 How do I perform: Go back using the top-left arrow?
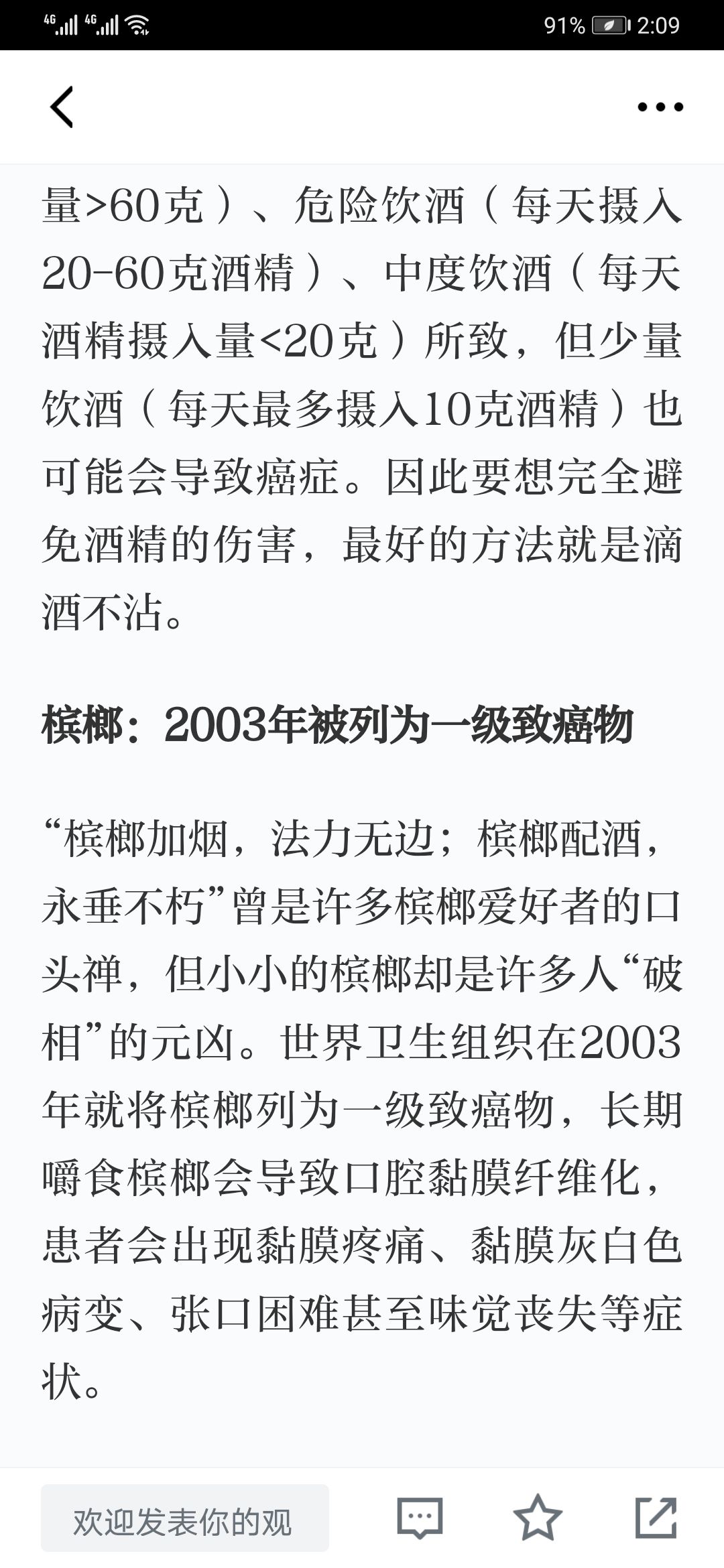click(x=62, y=107)
